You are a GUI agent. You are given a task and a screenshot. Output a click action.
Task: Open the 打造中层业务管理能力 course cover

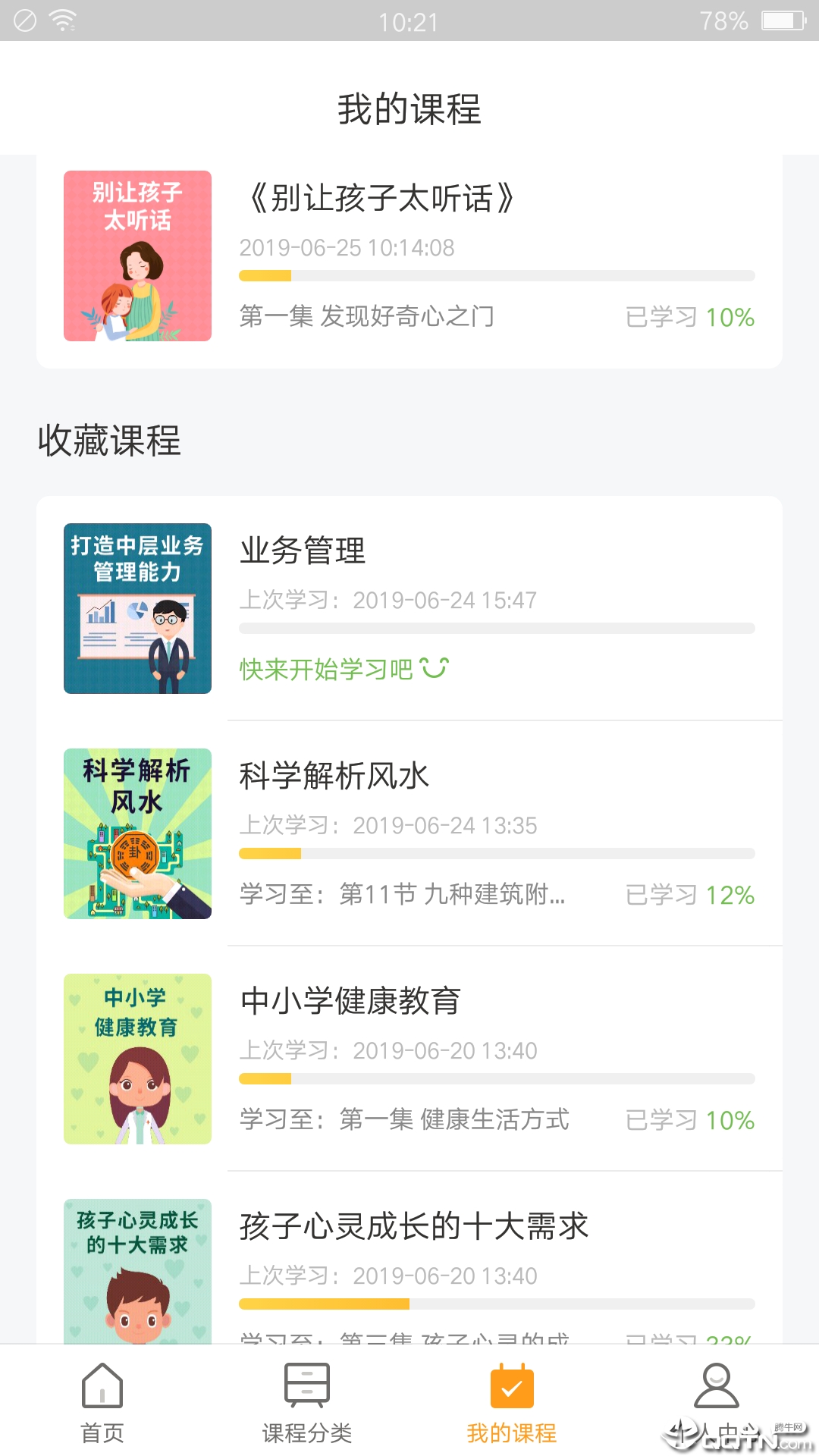(137, 608)
